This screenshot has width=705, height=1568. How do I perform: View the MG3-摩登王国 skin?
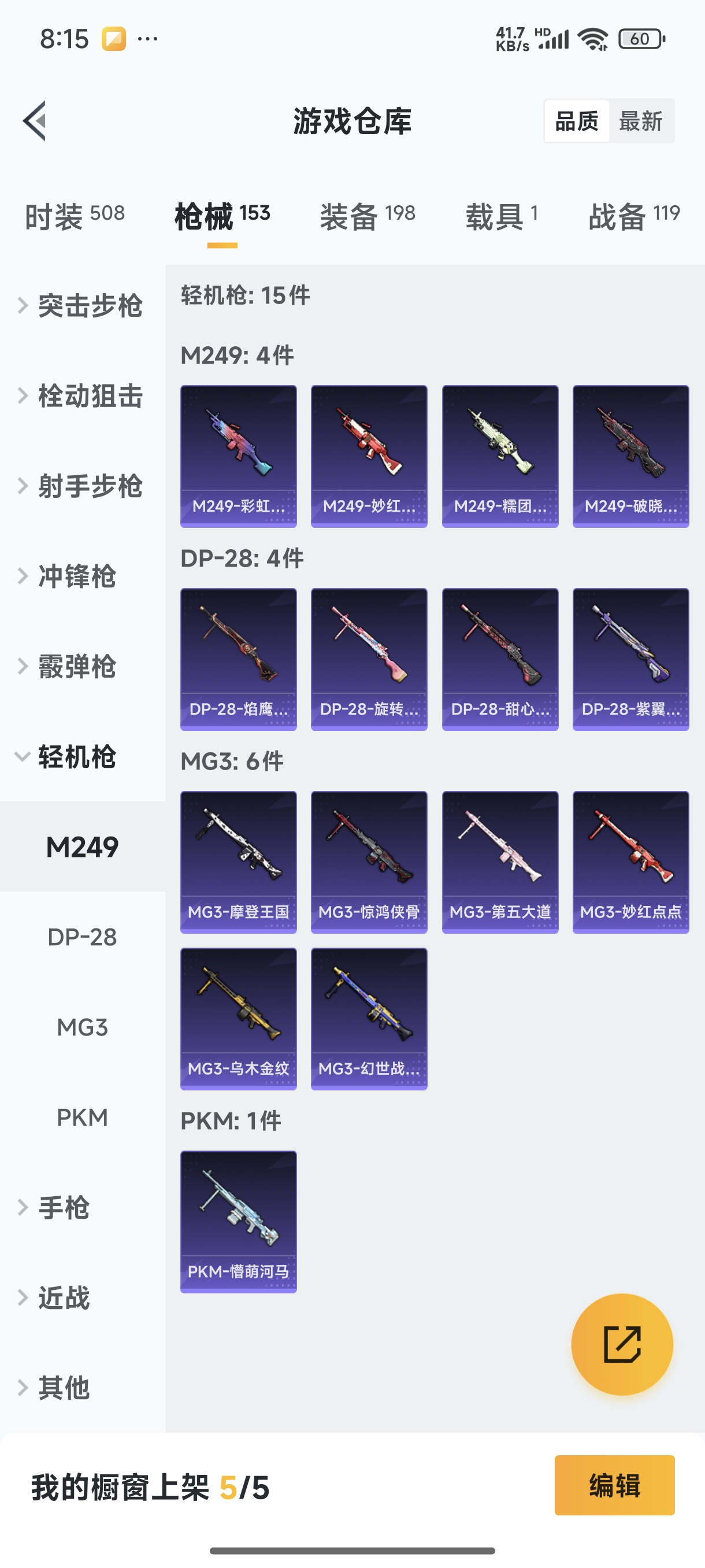click(239, 861)
